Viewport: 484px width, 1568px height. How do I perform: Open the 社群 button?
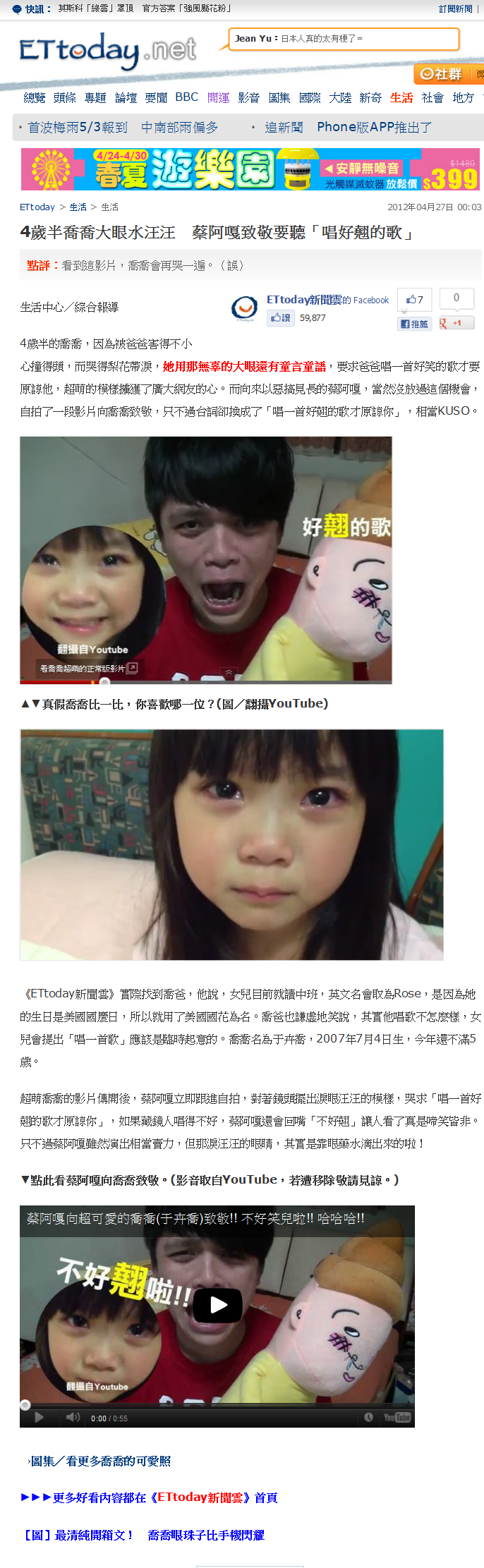(x=442, y=74)
